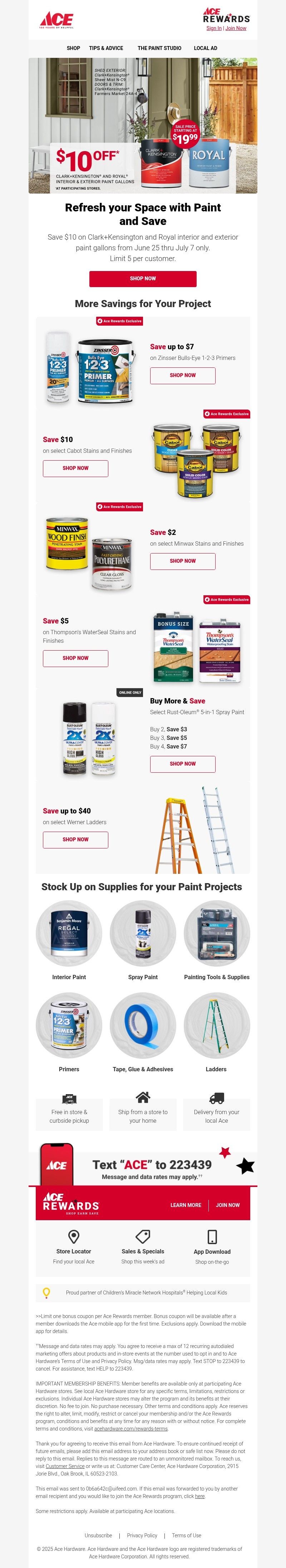Shop Now for Minwax stains and finishes
This screenshot has width=286, height=1568.
[x=182, y=561]
